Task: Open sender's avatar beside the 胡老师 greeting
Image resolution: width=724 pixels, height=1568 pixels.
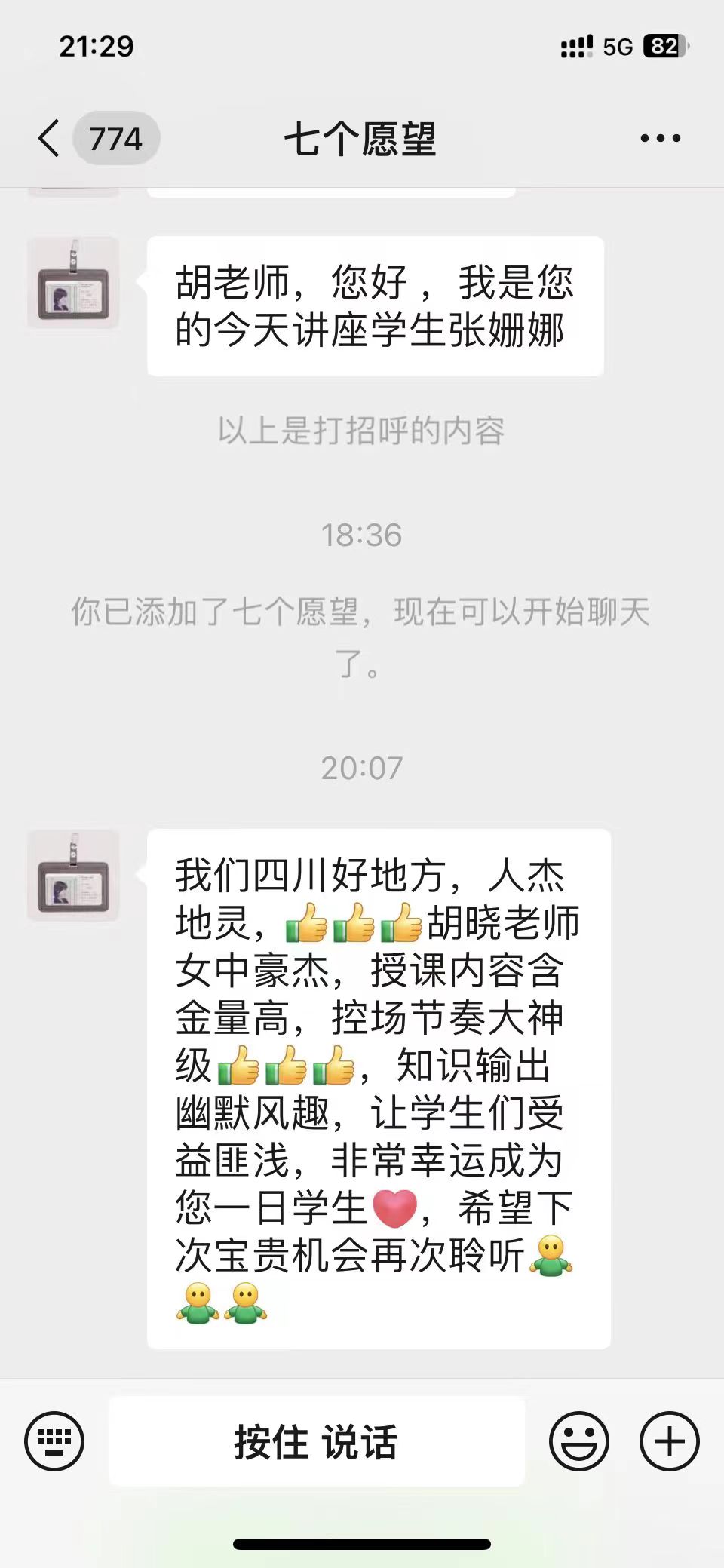Action: click(73, 283)
